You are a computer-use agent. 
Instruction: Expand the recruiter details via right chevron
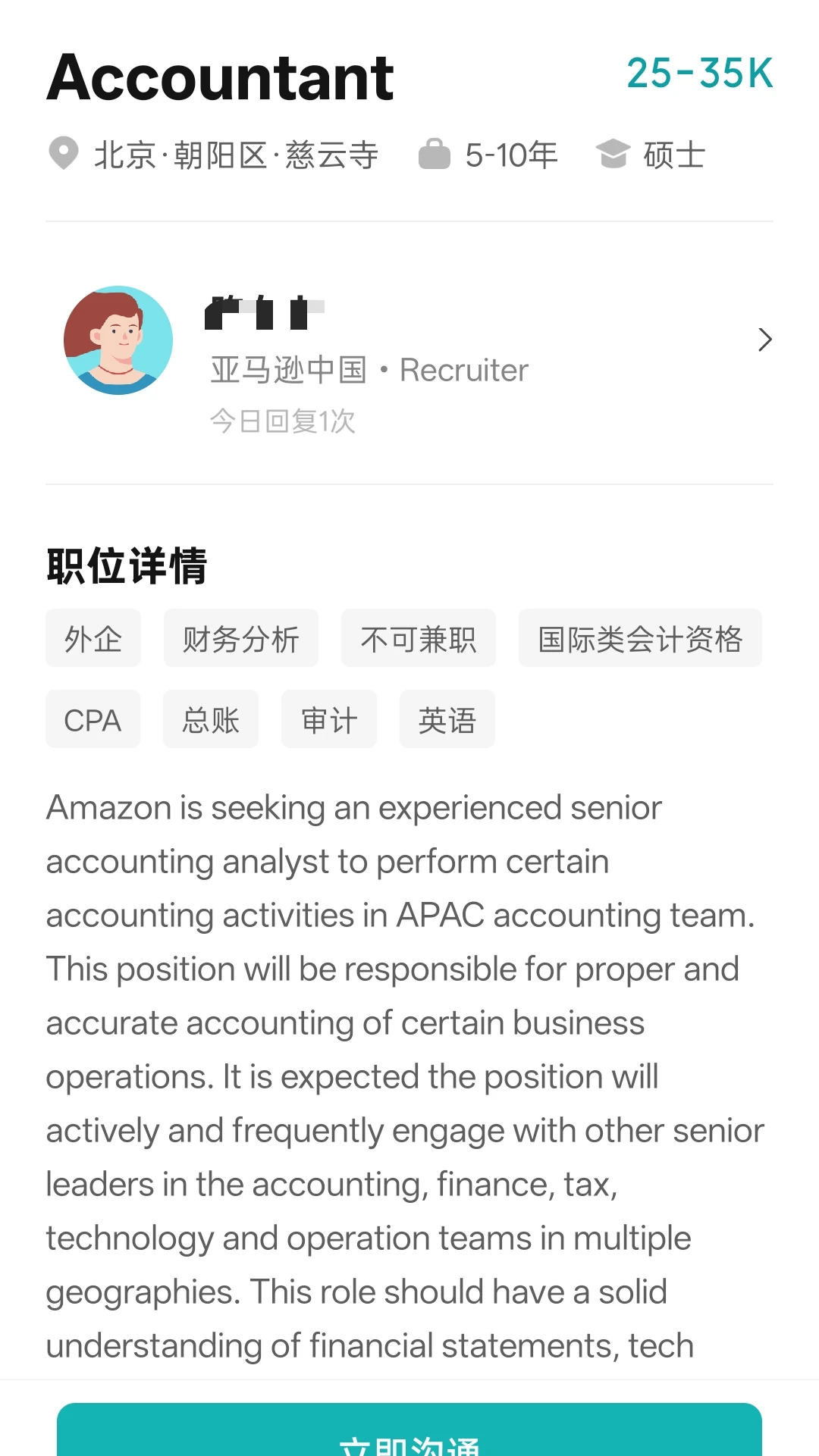tap(764, 340)
